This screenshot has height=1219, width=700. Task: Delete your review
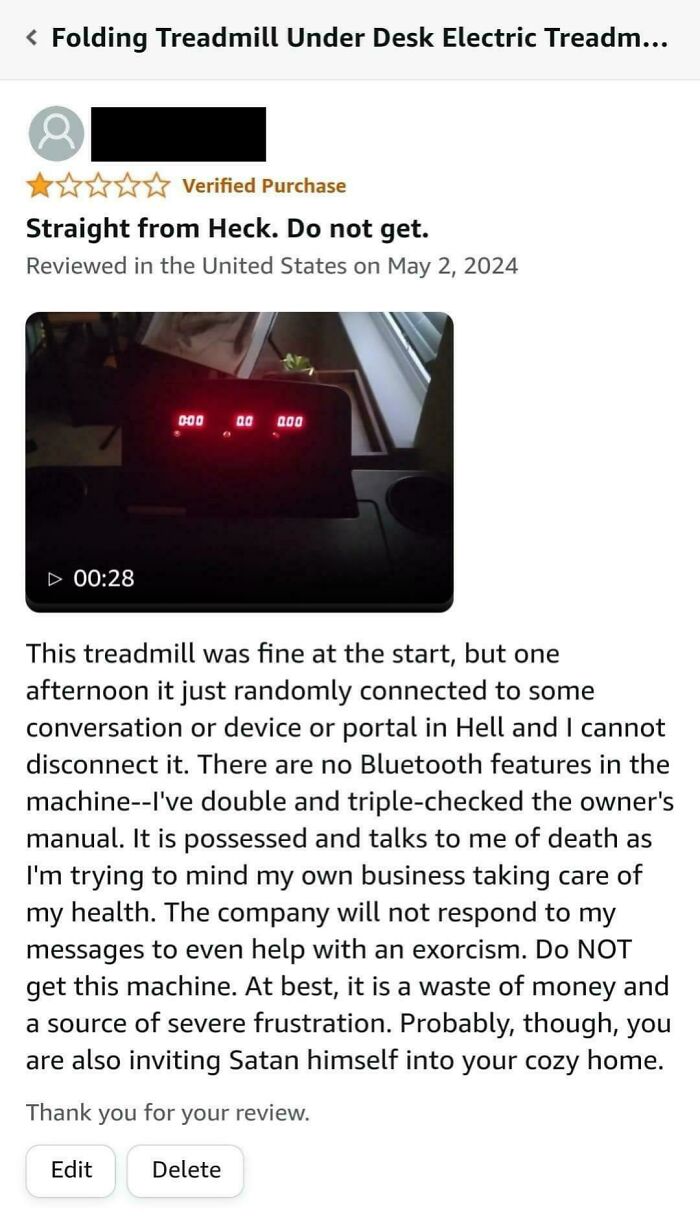coord(186,1170)
